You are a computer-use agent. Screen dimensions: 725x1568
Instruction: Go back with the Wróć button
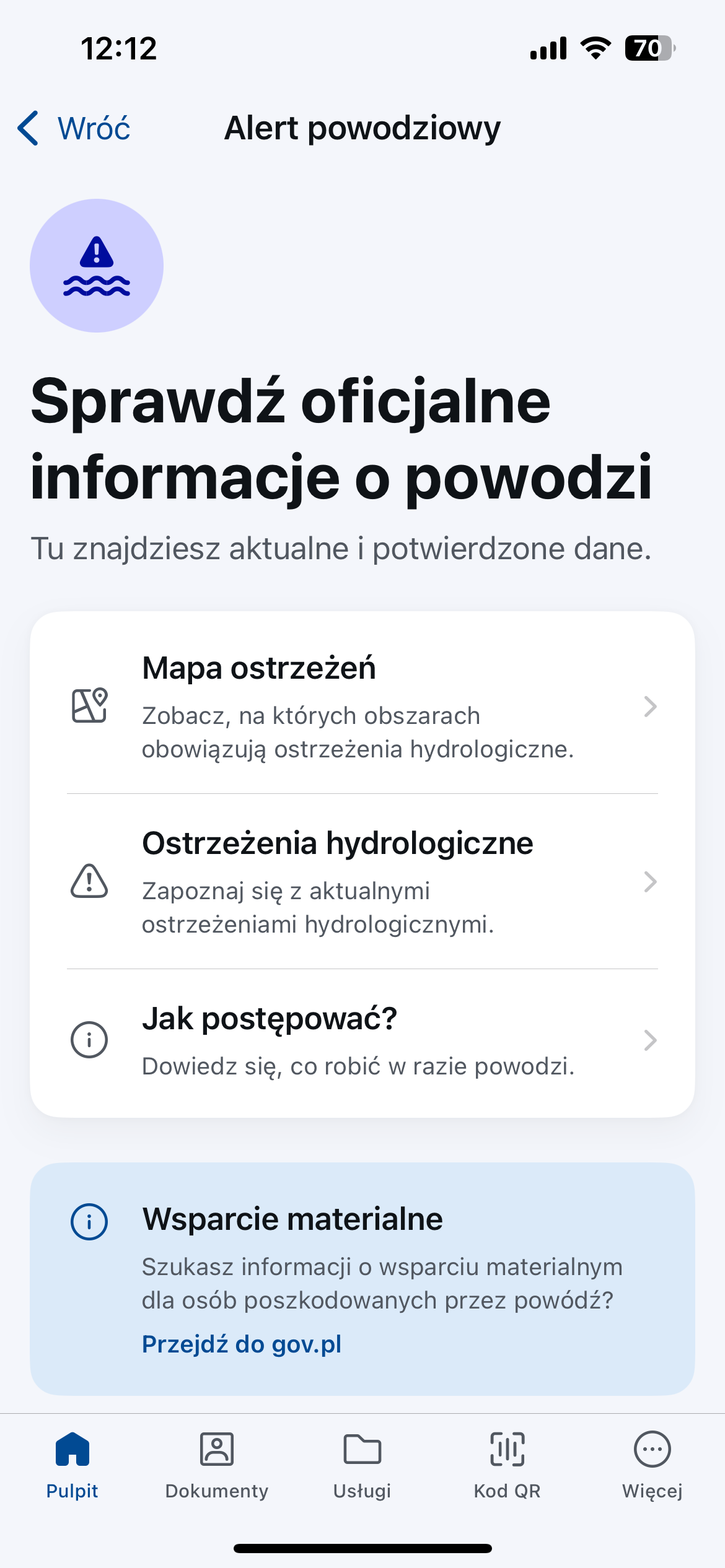(74, 129)
